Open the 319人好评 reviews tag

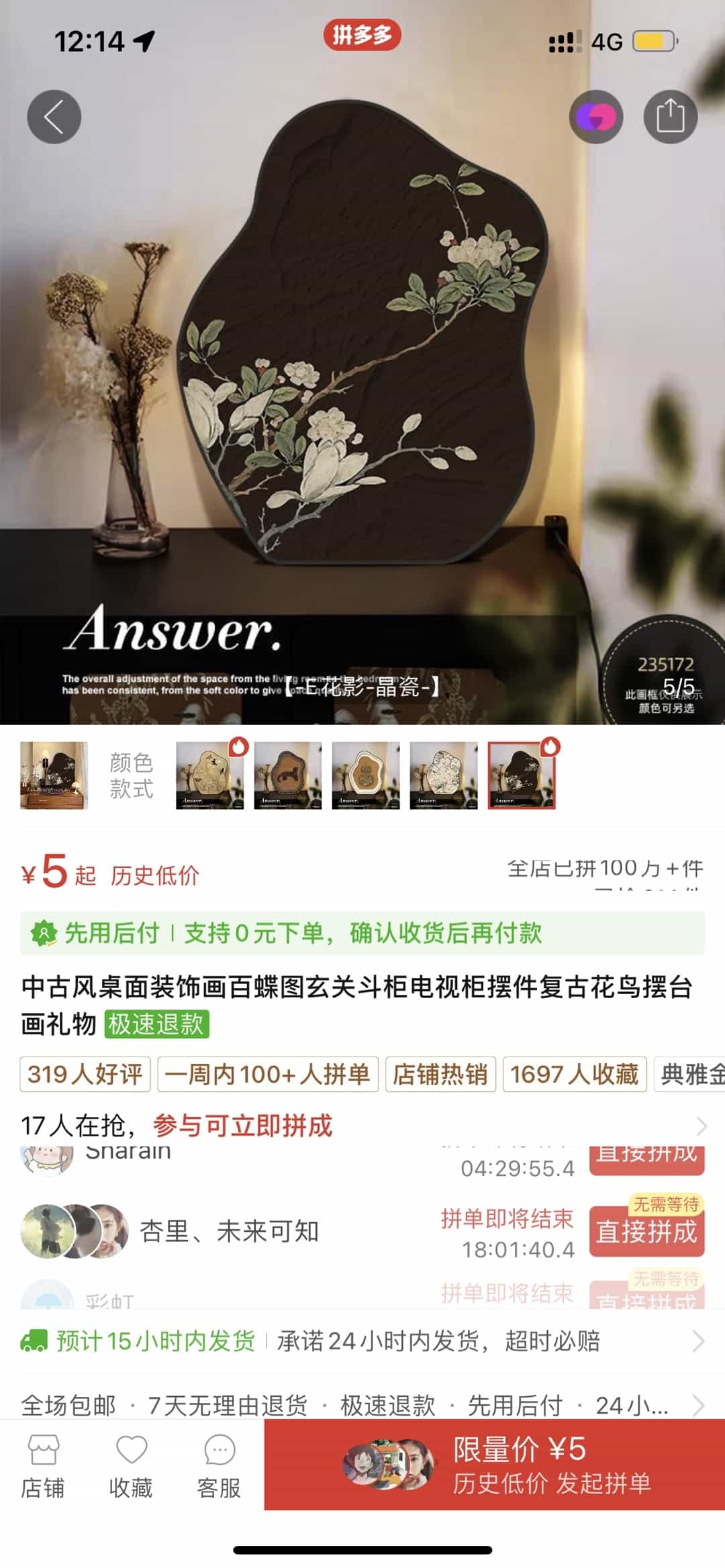tap(85, 1075)
